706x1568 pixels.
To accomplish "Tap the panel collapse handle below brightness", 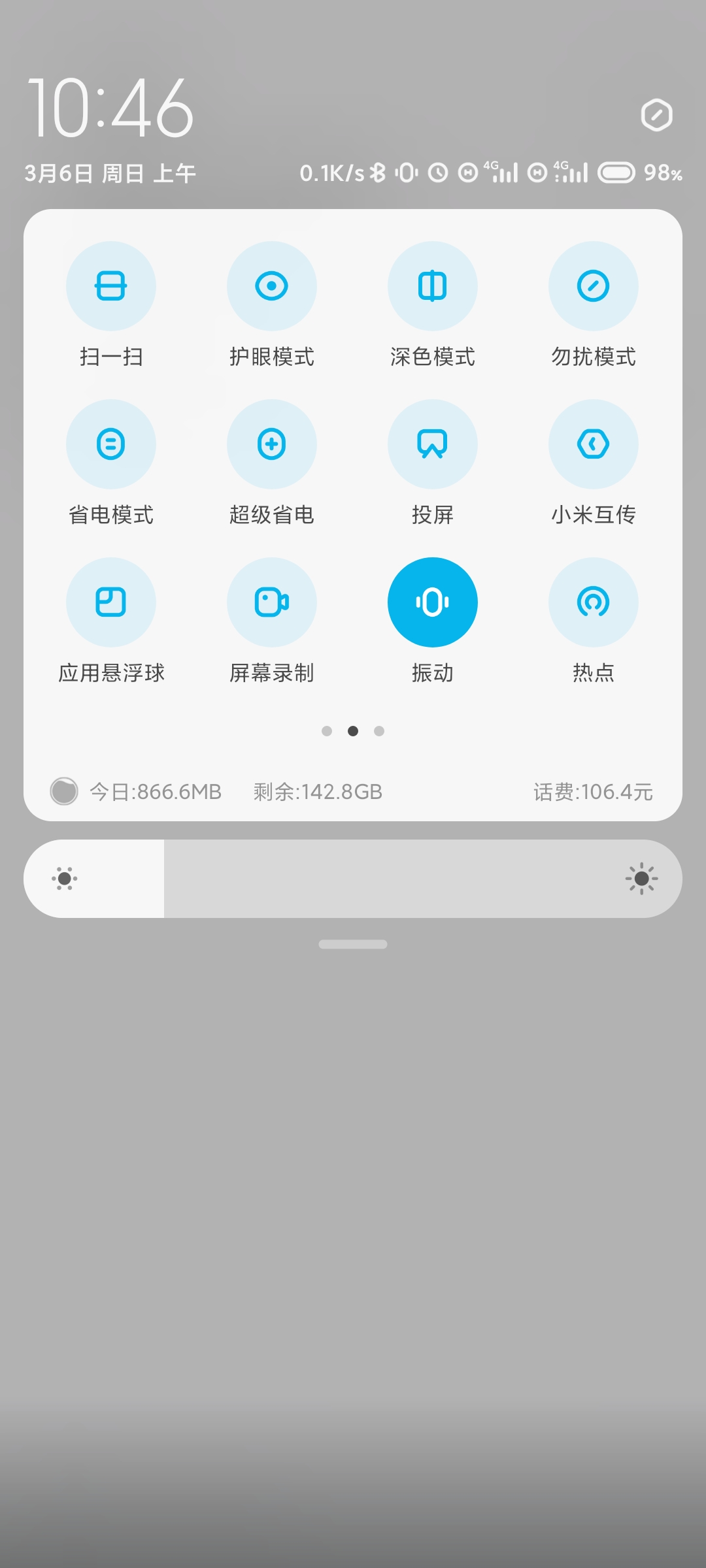I will 353,944.
